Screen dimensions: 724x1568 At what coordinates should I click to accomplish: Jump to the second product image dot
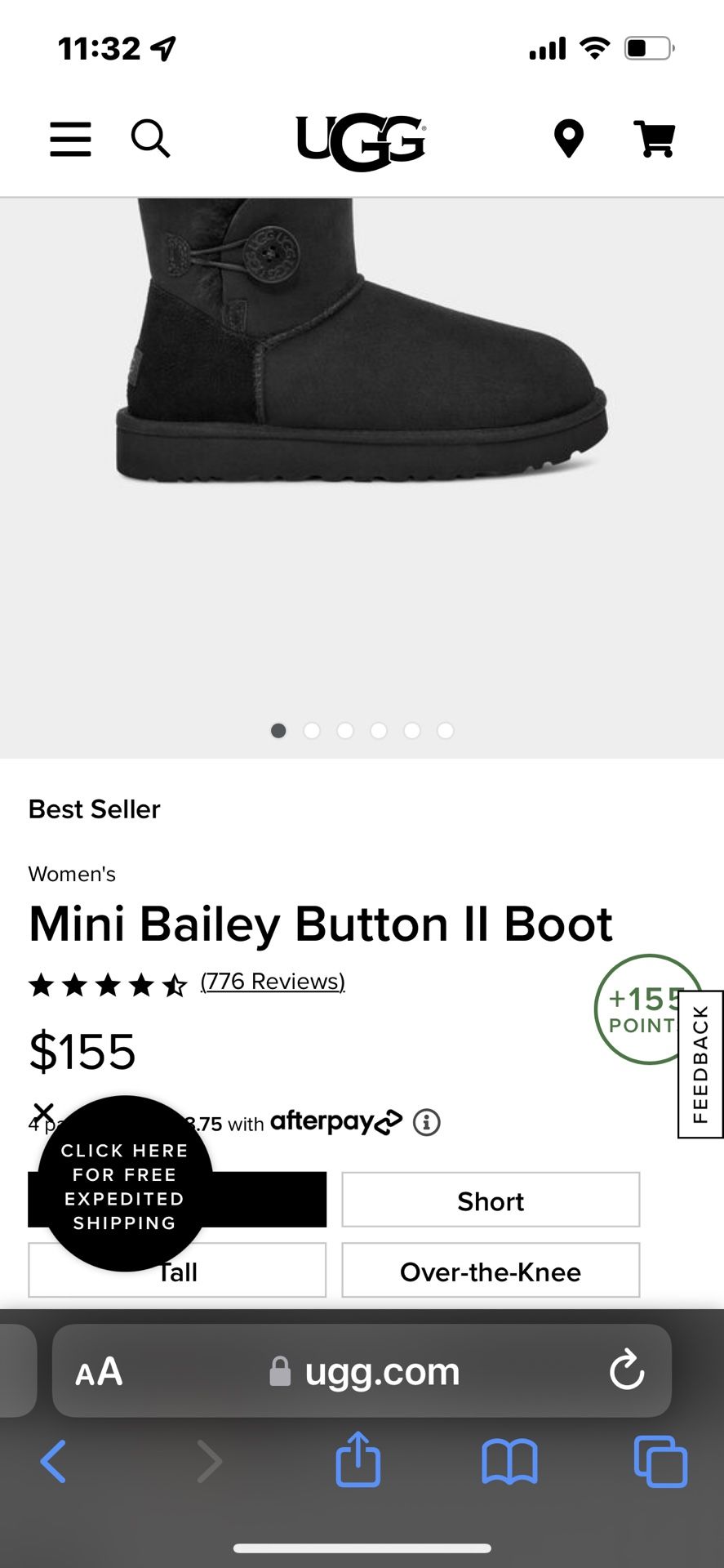312,730
